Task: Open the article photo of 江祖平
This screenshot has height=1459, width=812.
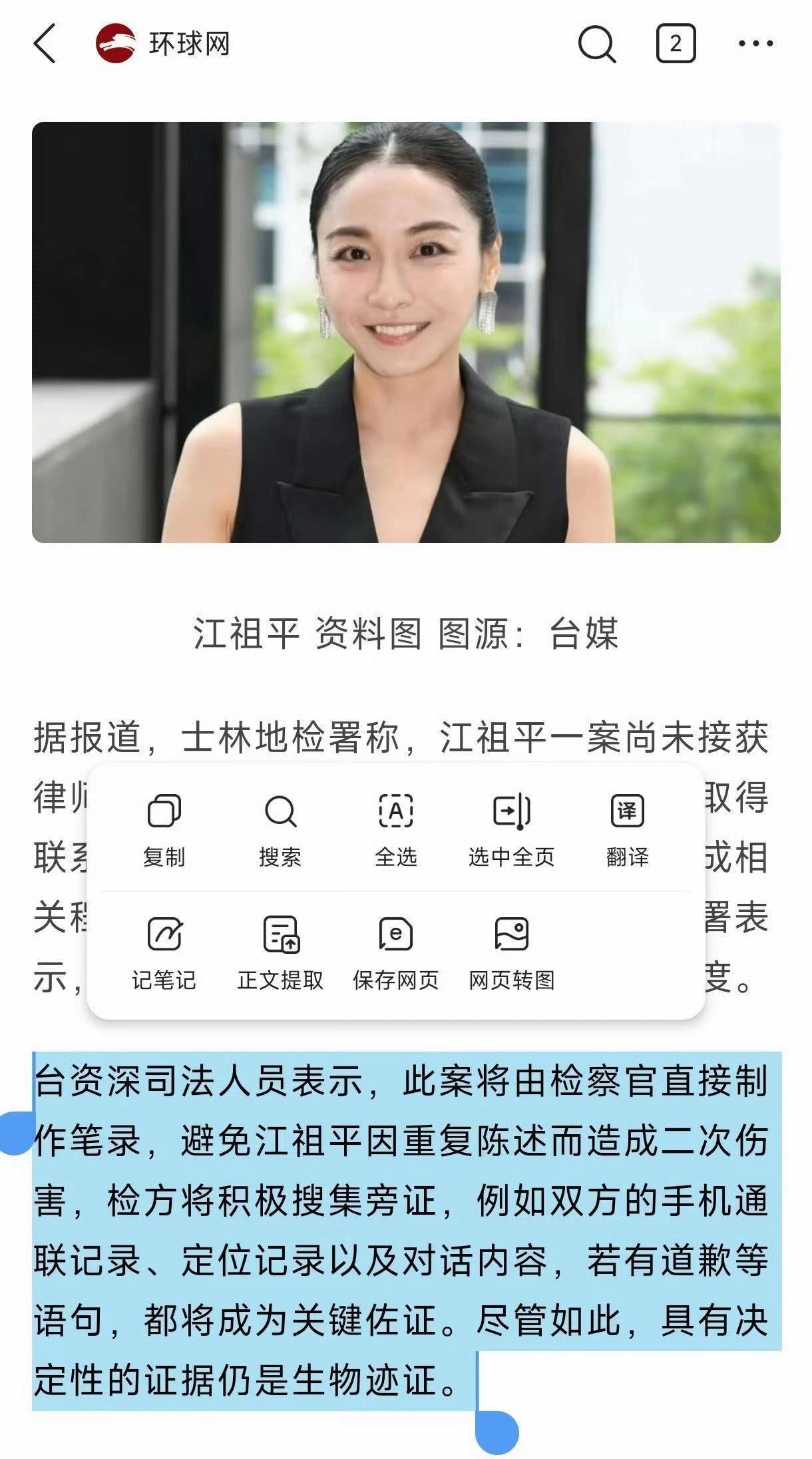Action: click(x=406, y=332)
